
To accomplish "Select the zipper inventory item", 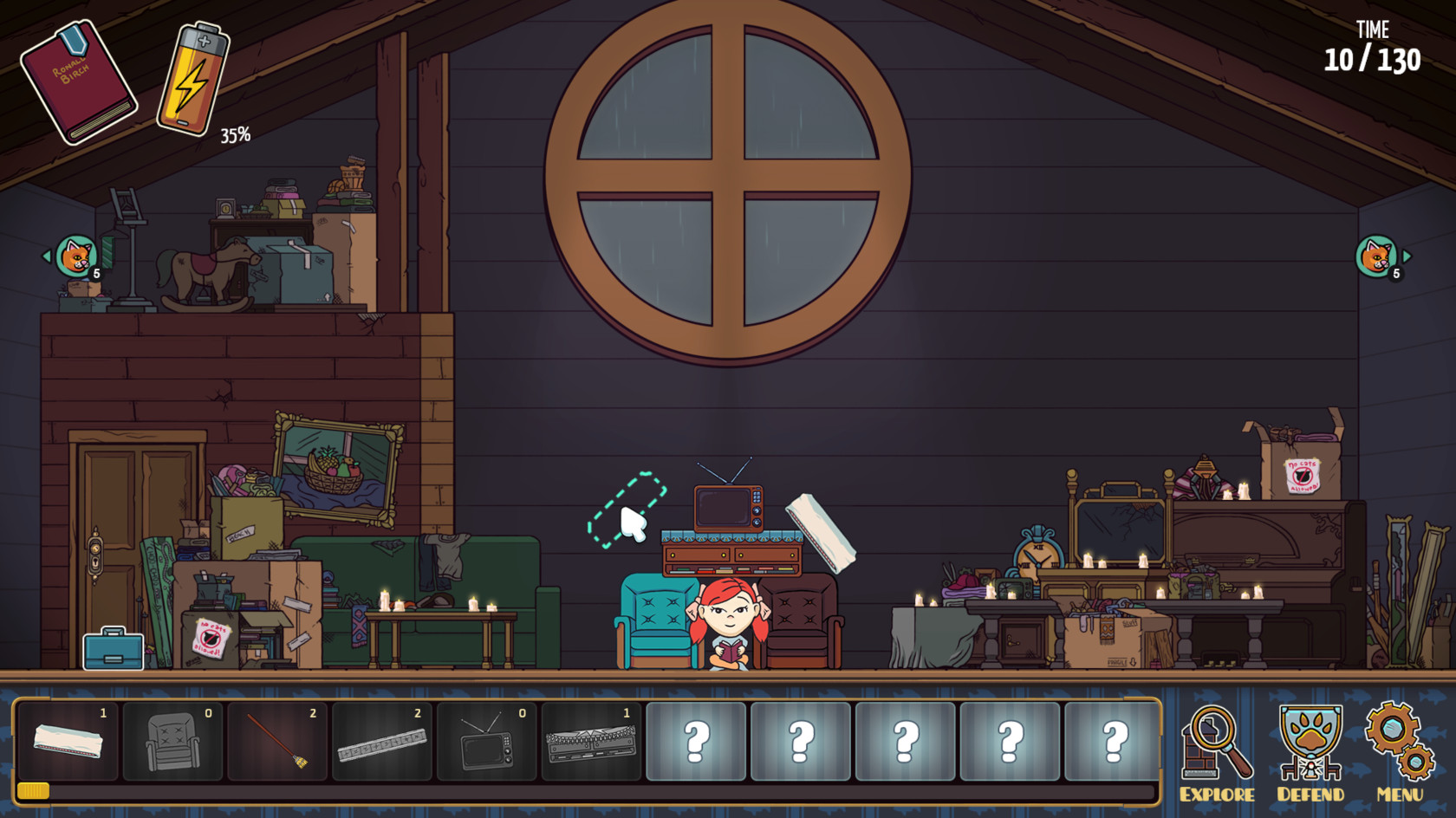I will pyautogui.click(x=591, y=742).
